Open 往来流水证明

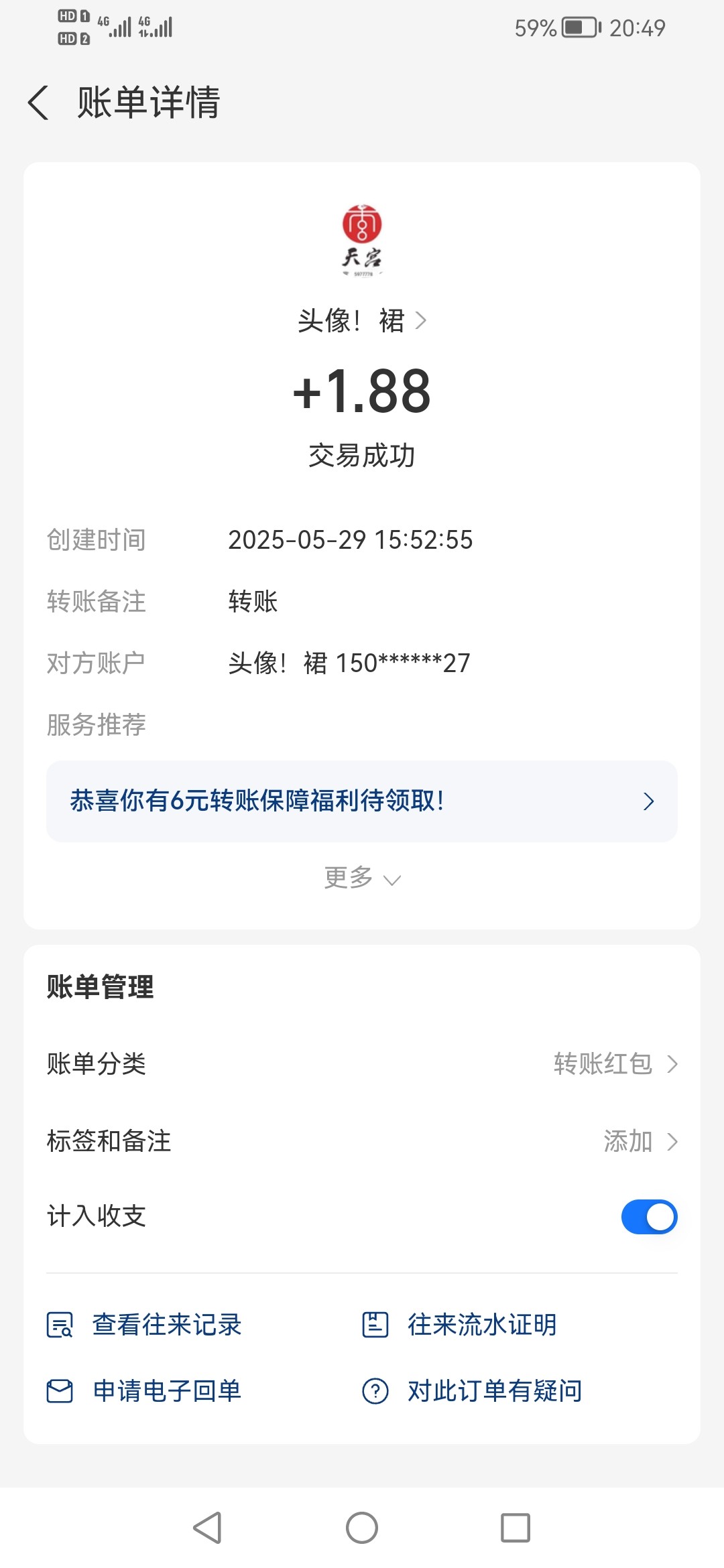click(459, 1325)
